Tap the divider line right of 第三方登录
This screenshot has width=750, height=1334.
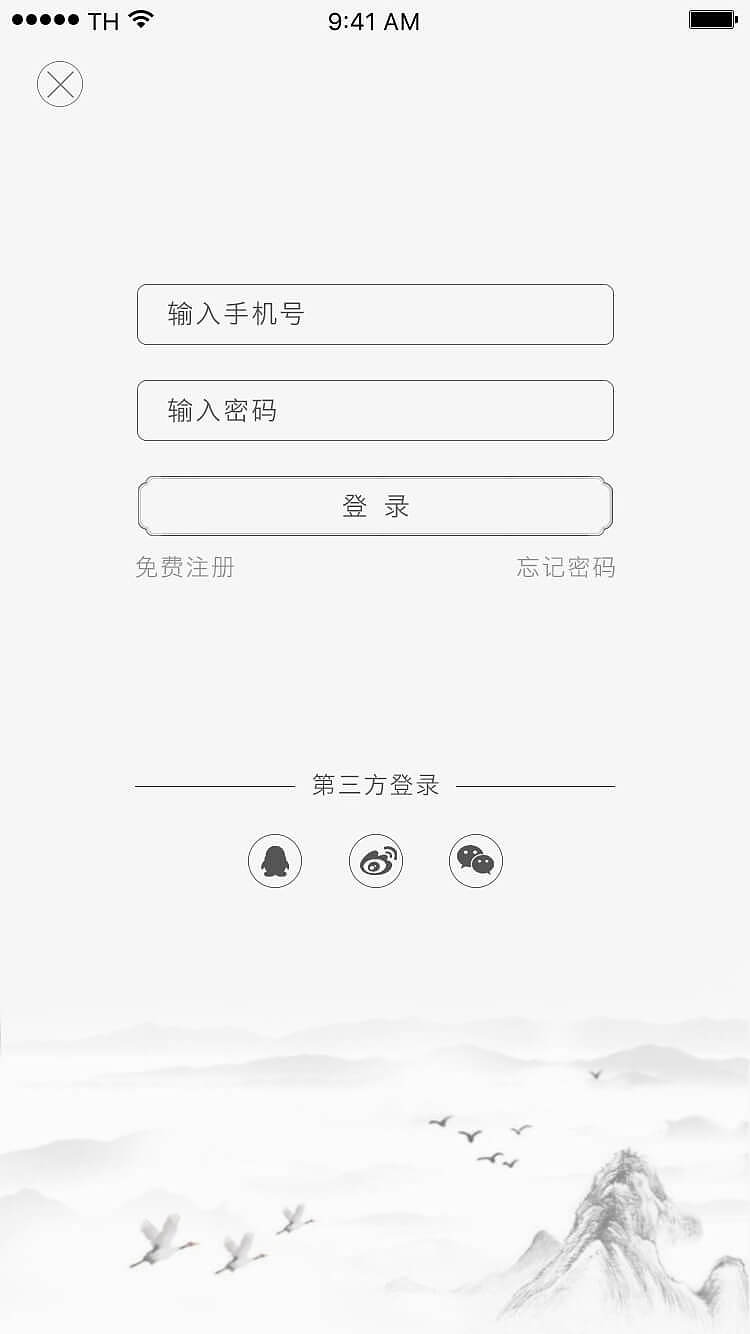[x=540, y=784]
